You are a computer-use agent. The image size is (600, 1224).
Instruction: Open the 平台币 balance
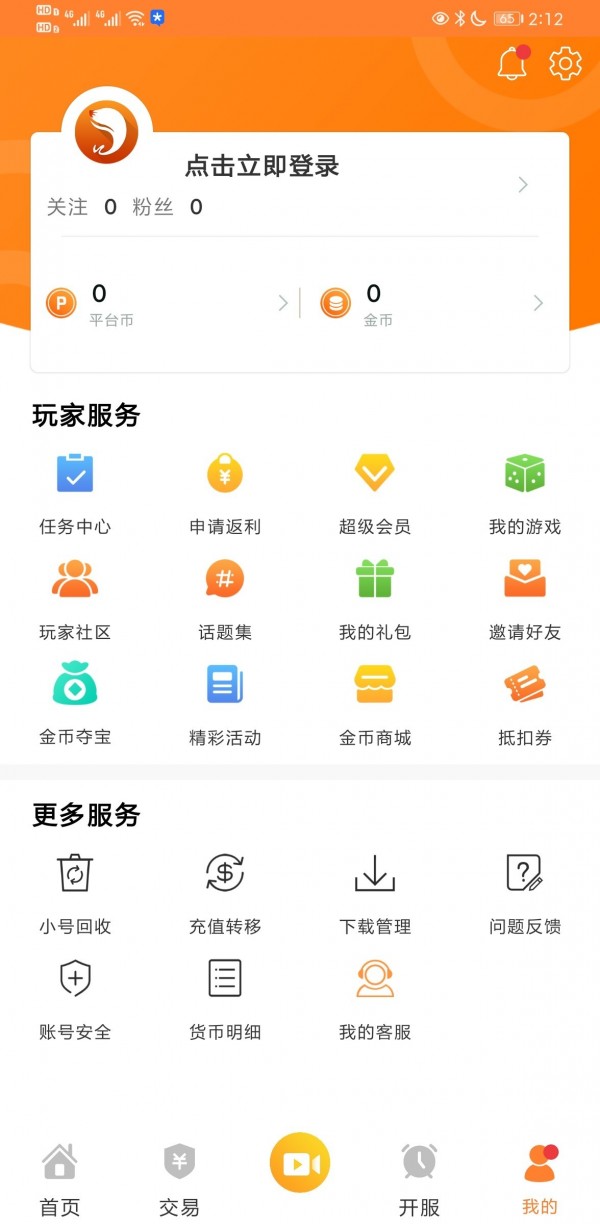click(166, 303)
